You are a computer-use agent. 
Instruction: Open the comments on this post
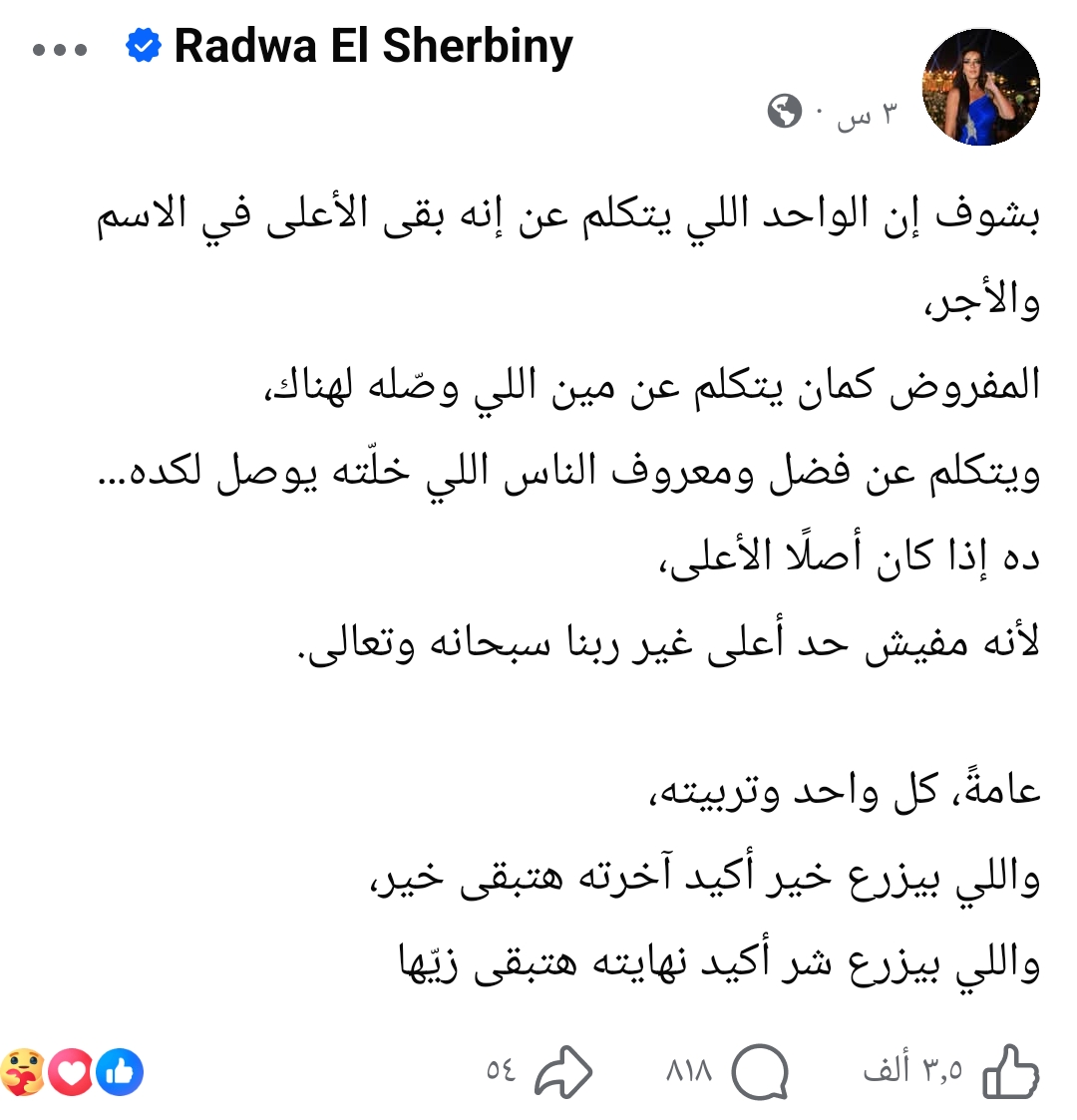pyautogui.click(x=760, y=1072)
